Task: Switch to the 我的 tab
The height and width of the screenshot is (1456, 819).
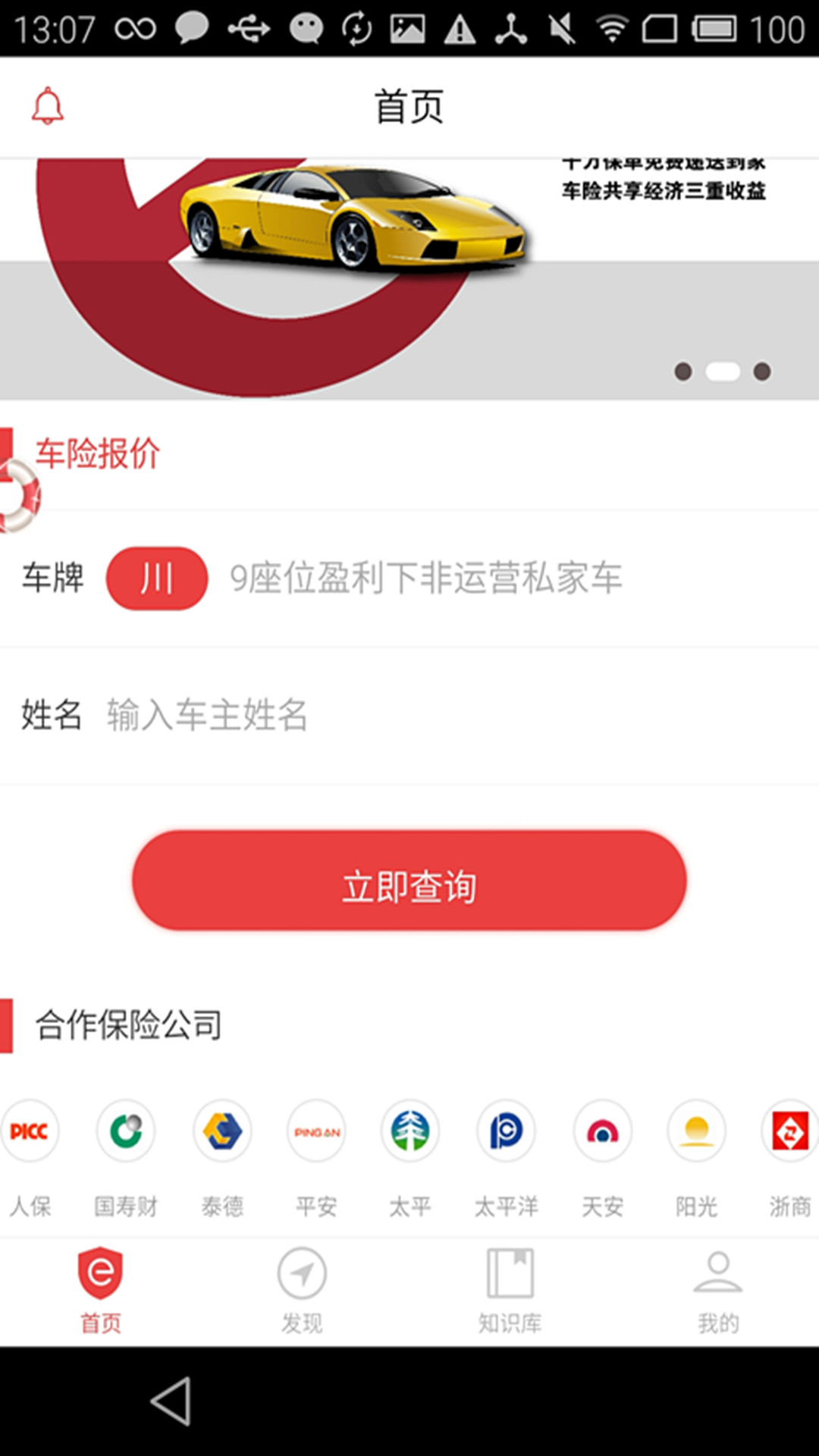Action: click(x=717, y=1291)
